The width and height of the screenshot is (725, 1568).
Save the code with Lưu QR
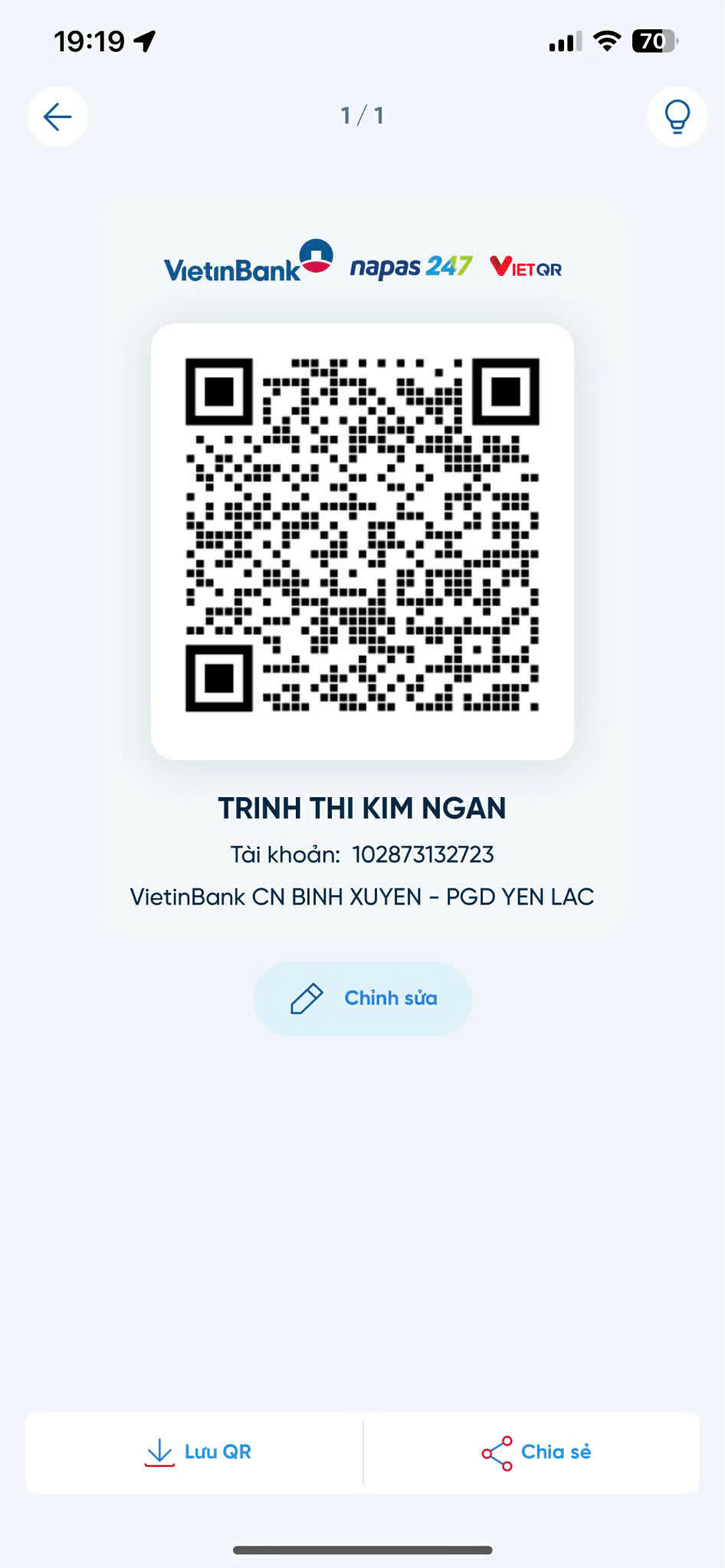[198, 1452]
